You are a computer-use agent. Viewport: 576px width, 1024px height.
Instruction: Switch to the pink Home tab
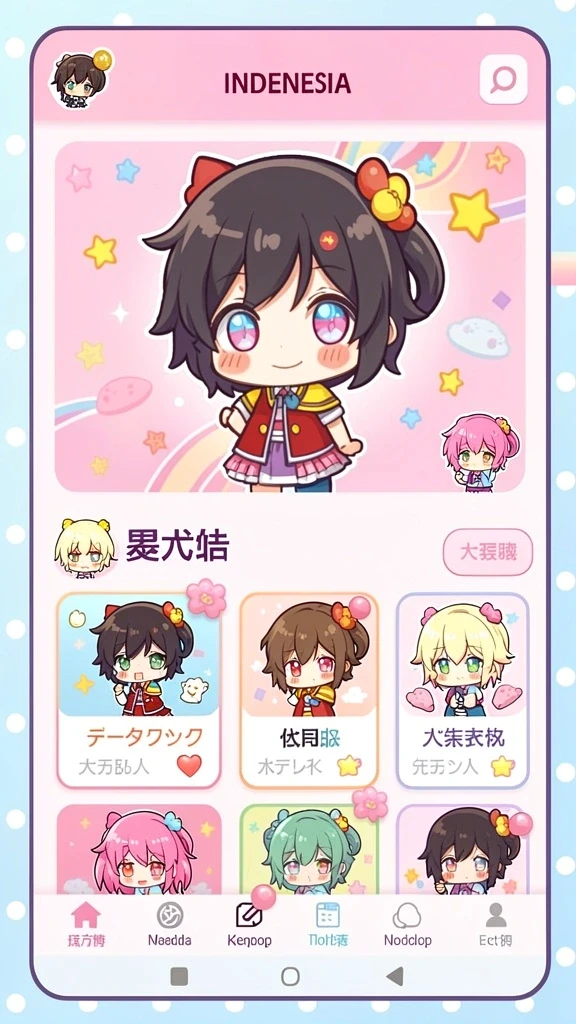[86, 924]
